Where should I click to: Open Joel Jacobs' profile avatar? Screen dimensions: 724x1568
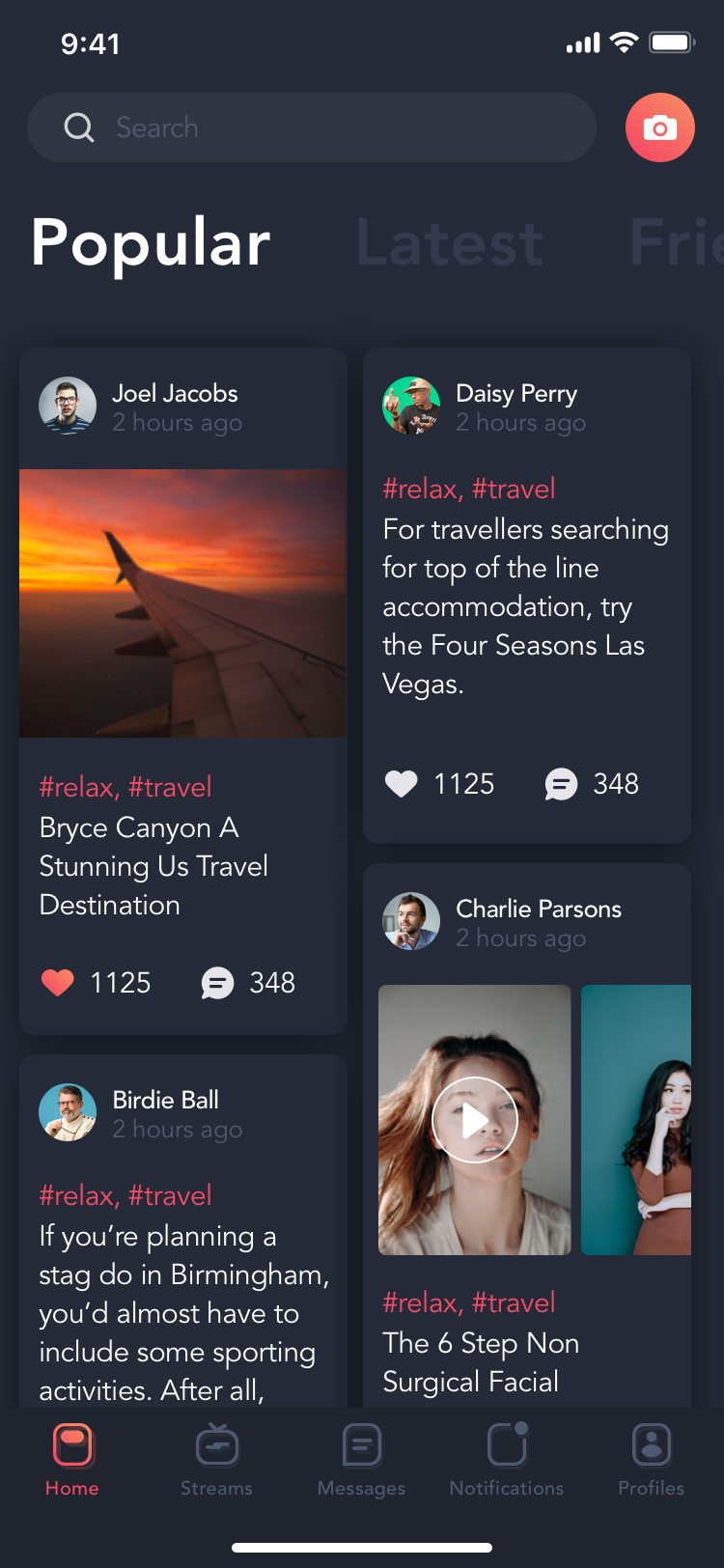tap(68, 406)
